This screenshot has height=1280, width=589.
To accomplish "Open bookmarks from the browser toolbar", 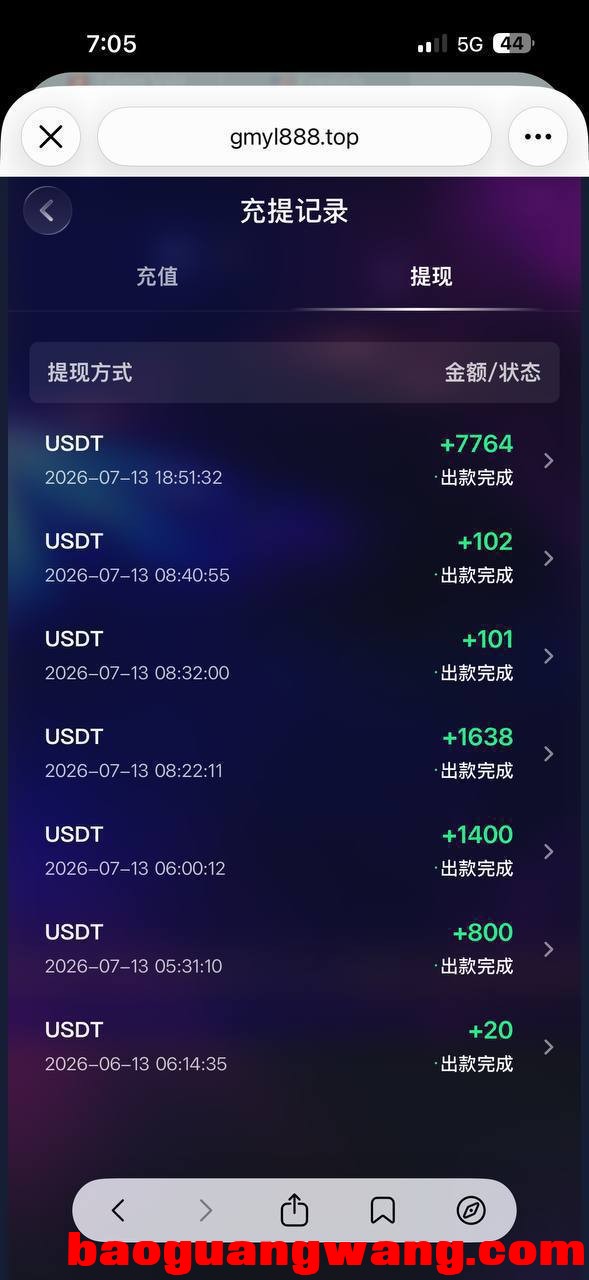I will tap(382, 1211).
